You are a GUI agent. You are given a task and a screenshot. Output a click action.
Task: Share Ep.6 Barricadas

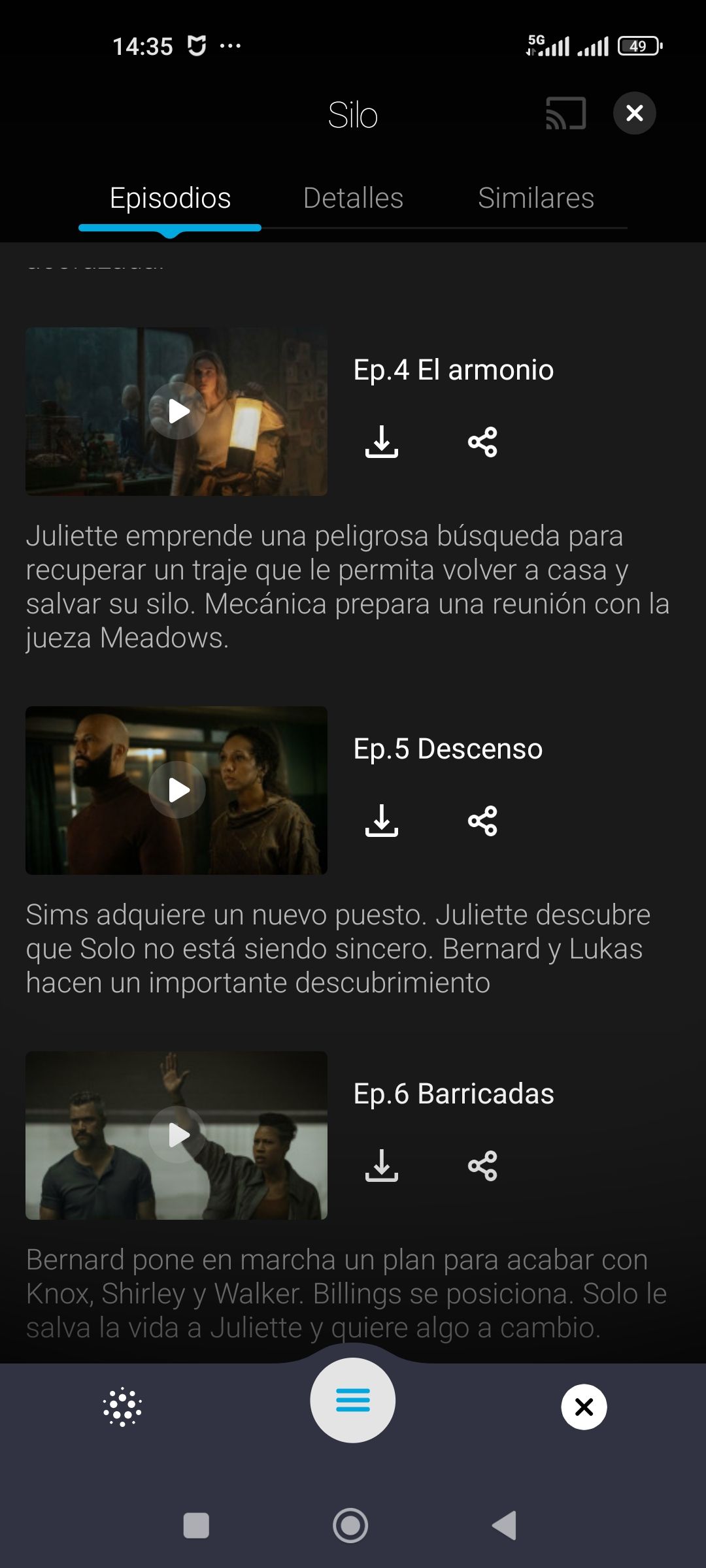[x=482, y=1166]
